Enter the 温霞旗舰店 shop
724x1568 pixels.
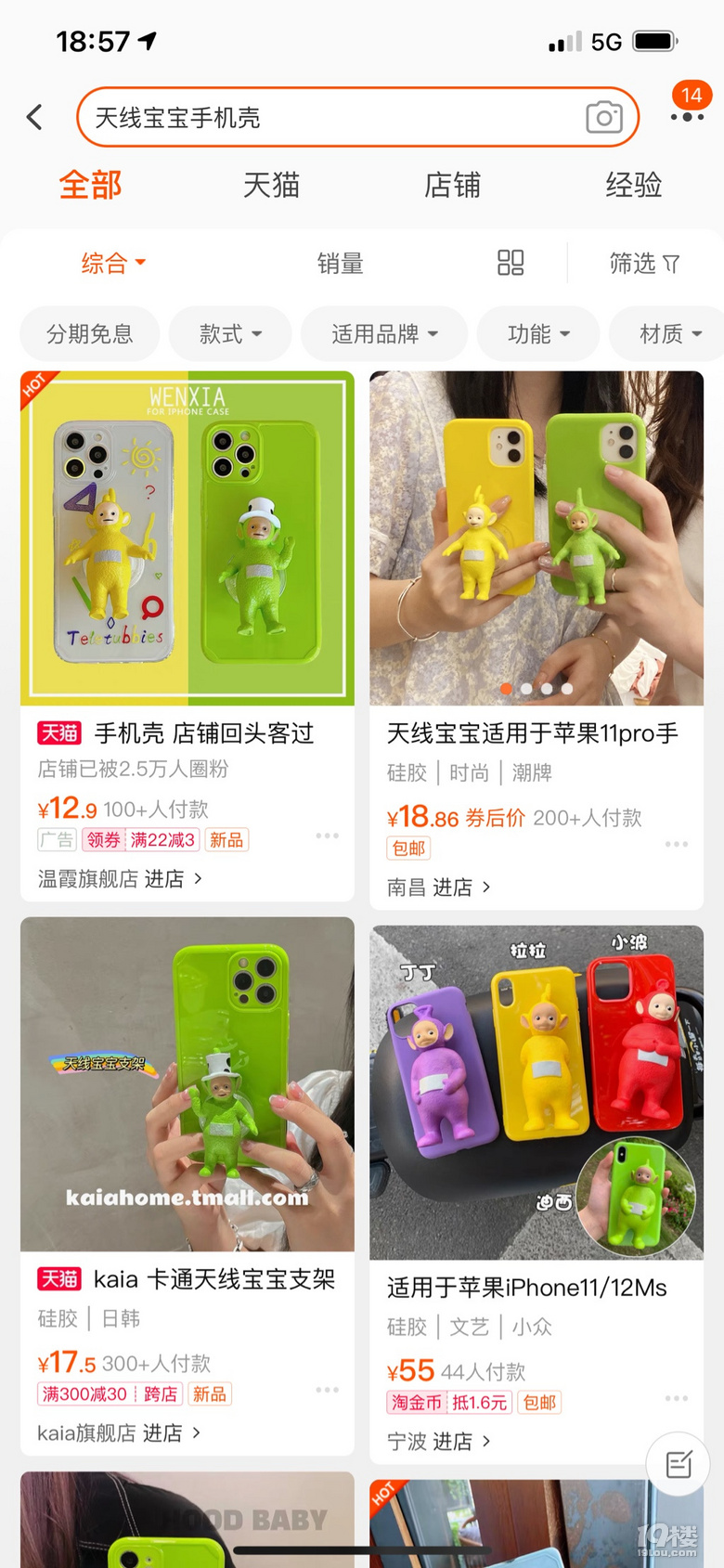pyautogui.click(x=120, y=878)
